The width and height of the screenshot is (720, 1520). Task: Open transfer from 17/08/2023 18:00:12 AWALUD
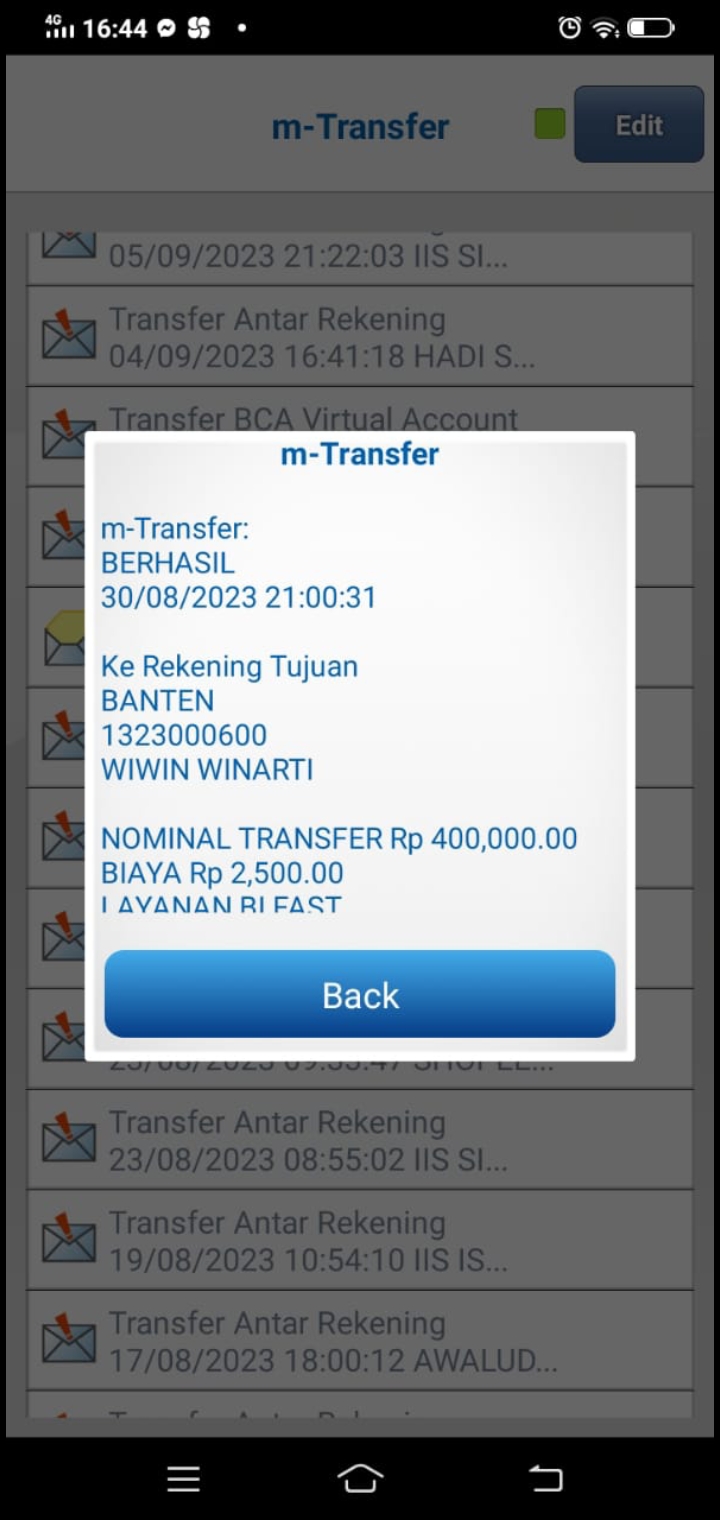click(360, 1340)
